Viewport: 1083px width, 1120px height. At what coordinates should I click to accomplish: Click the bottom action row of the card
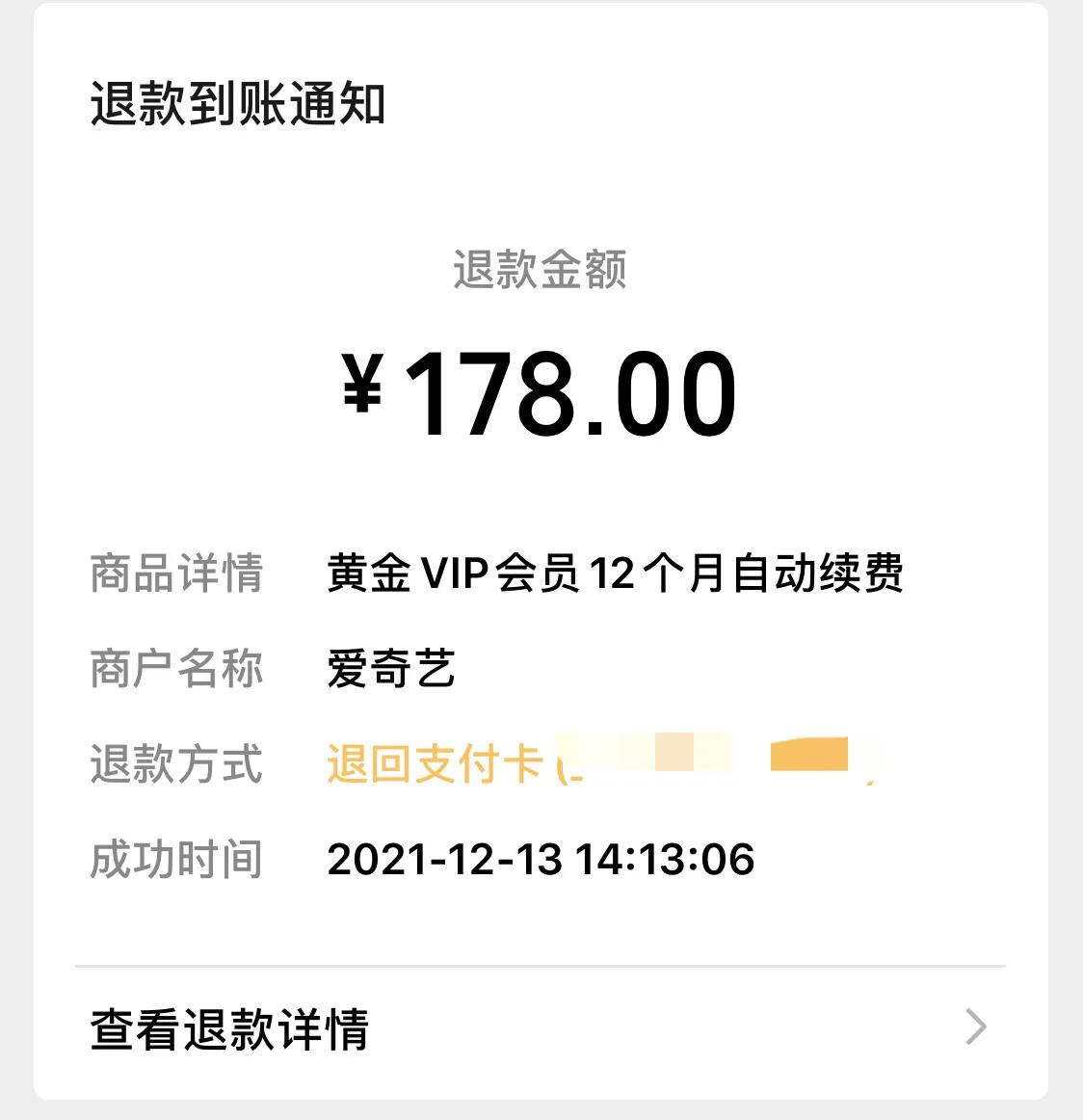(x=541, y=1026)
